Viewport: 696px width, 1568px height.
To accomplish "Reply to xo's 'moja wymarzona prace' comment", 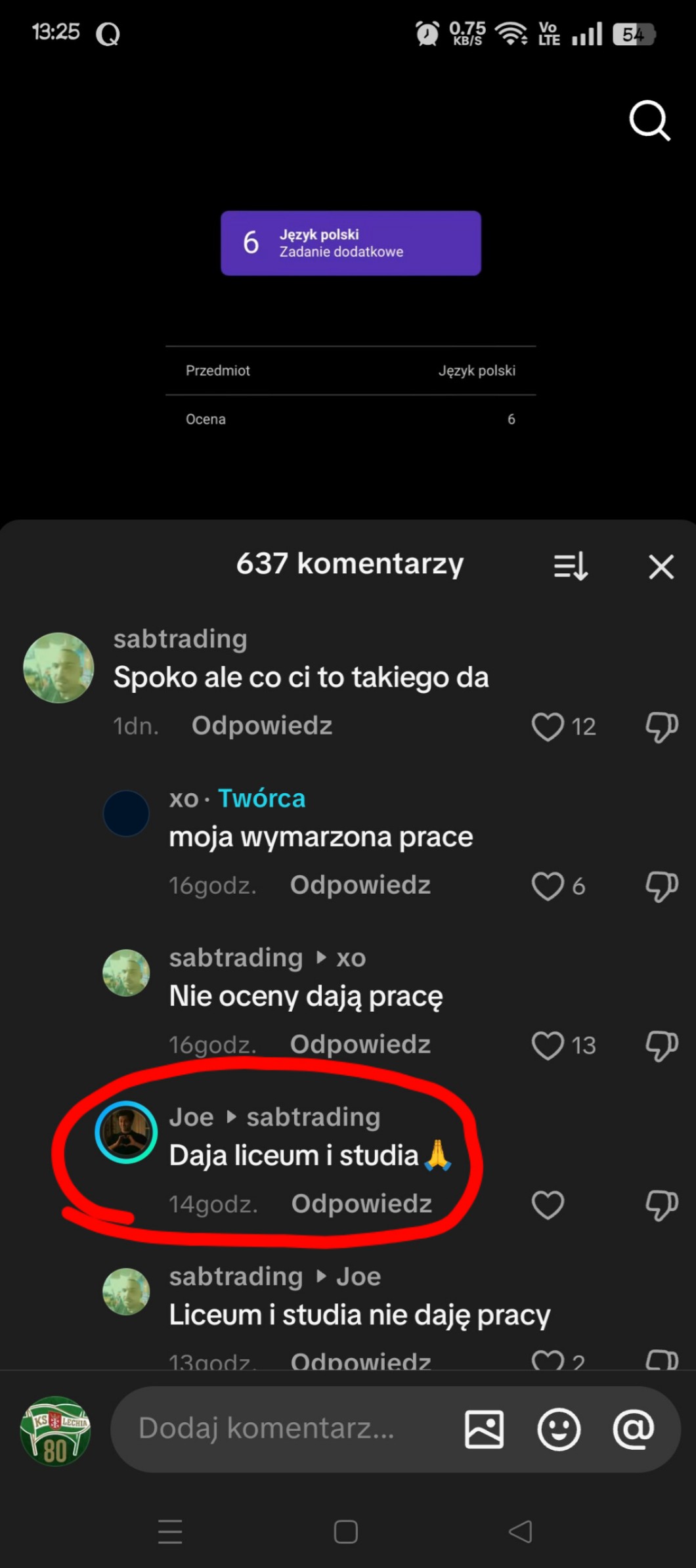I will coord(360,885).
